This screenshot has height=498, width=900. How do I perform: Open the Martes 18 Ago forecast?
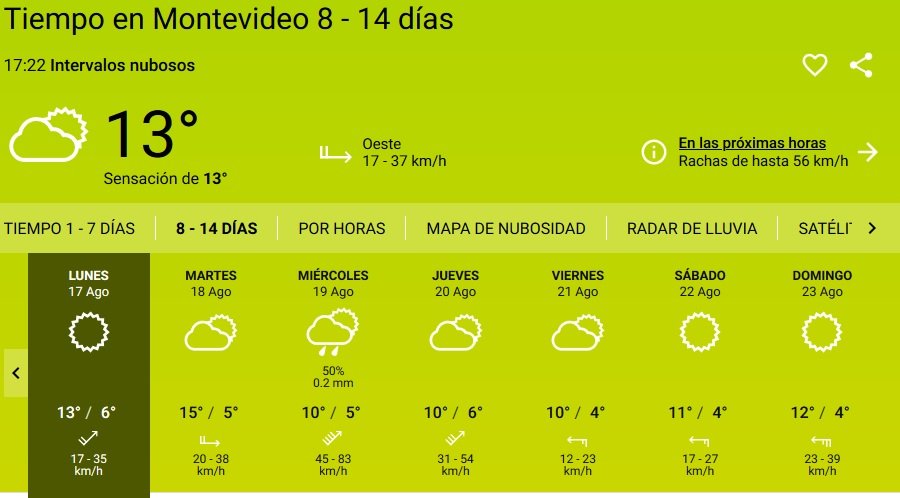click(210, 370)
